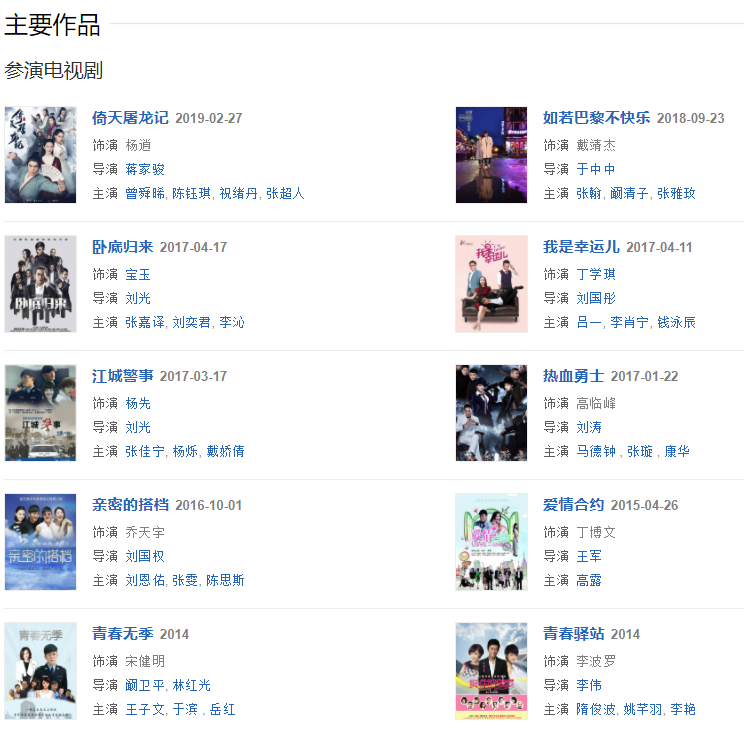The height and width of the screenshot is (735, 744).
Task: Open the 江城警事 title link
Action: [122, 376]
